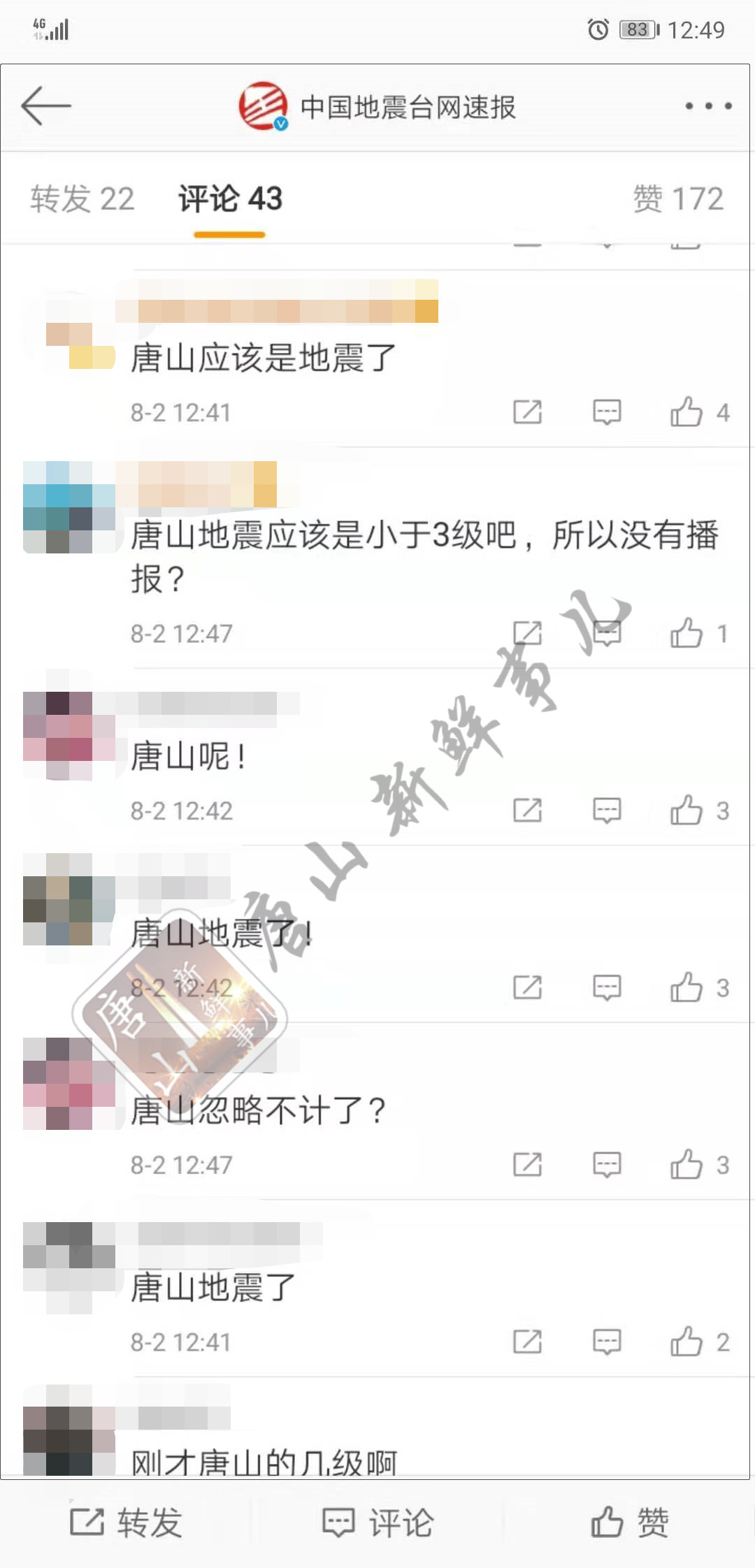Image resolution: width=755 pixels, height=1568 pixels.
Task: Reply to the comment 唐山应该是地震了
Action: coord(606,412)
